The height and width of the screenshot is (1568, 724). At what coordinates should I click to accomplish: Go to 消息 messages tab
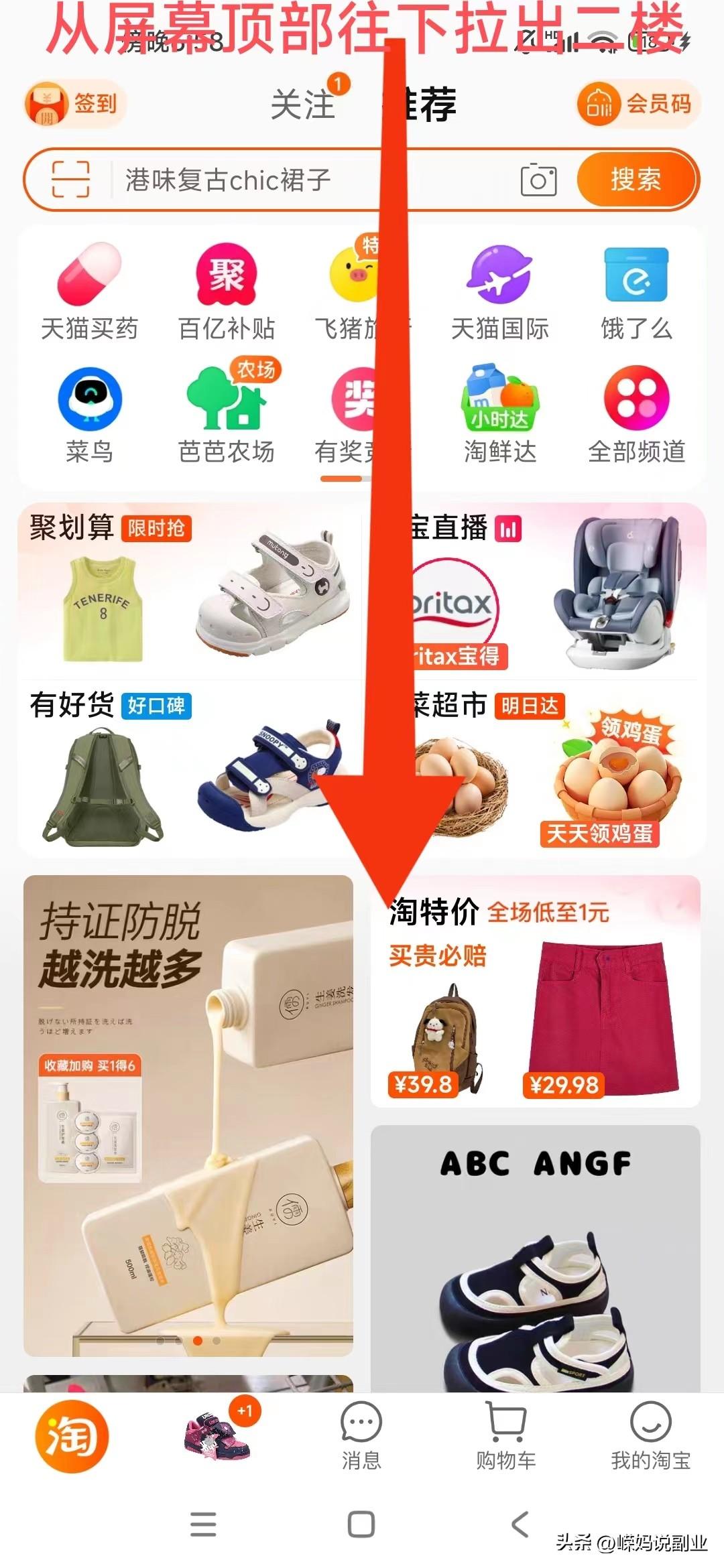pyautogui.click(x=361, y=1435)
